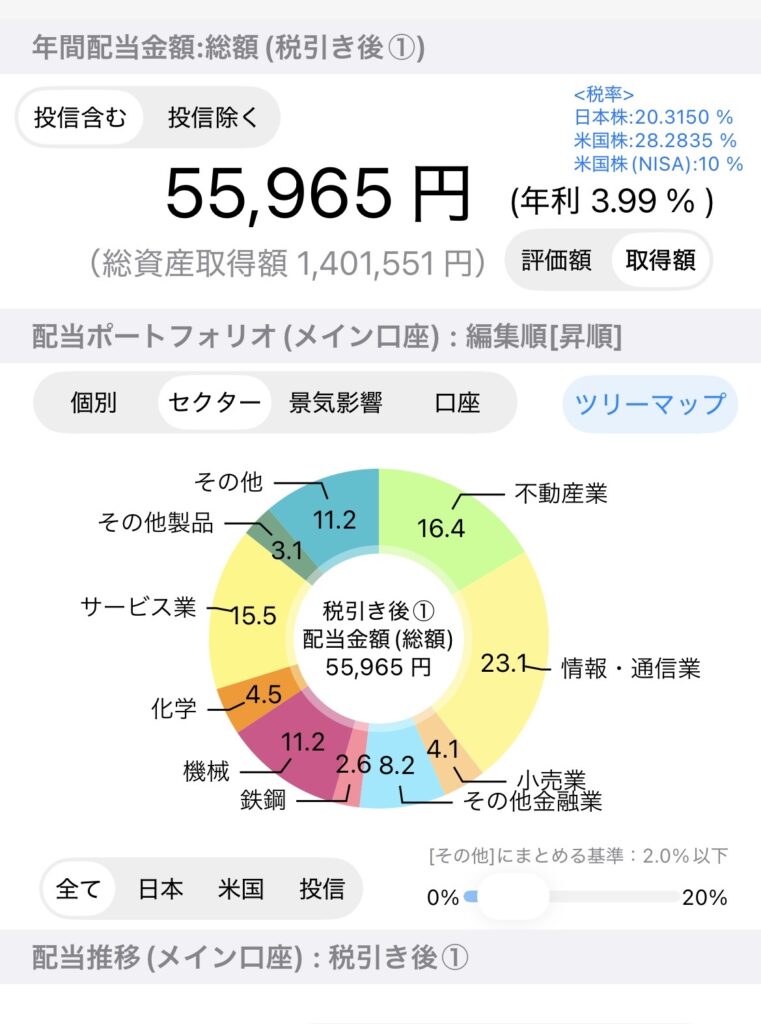This screenshot has height=1024, width=761.
Task: Filter dividends to 投信 only
Action: [322, 888]
